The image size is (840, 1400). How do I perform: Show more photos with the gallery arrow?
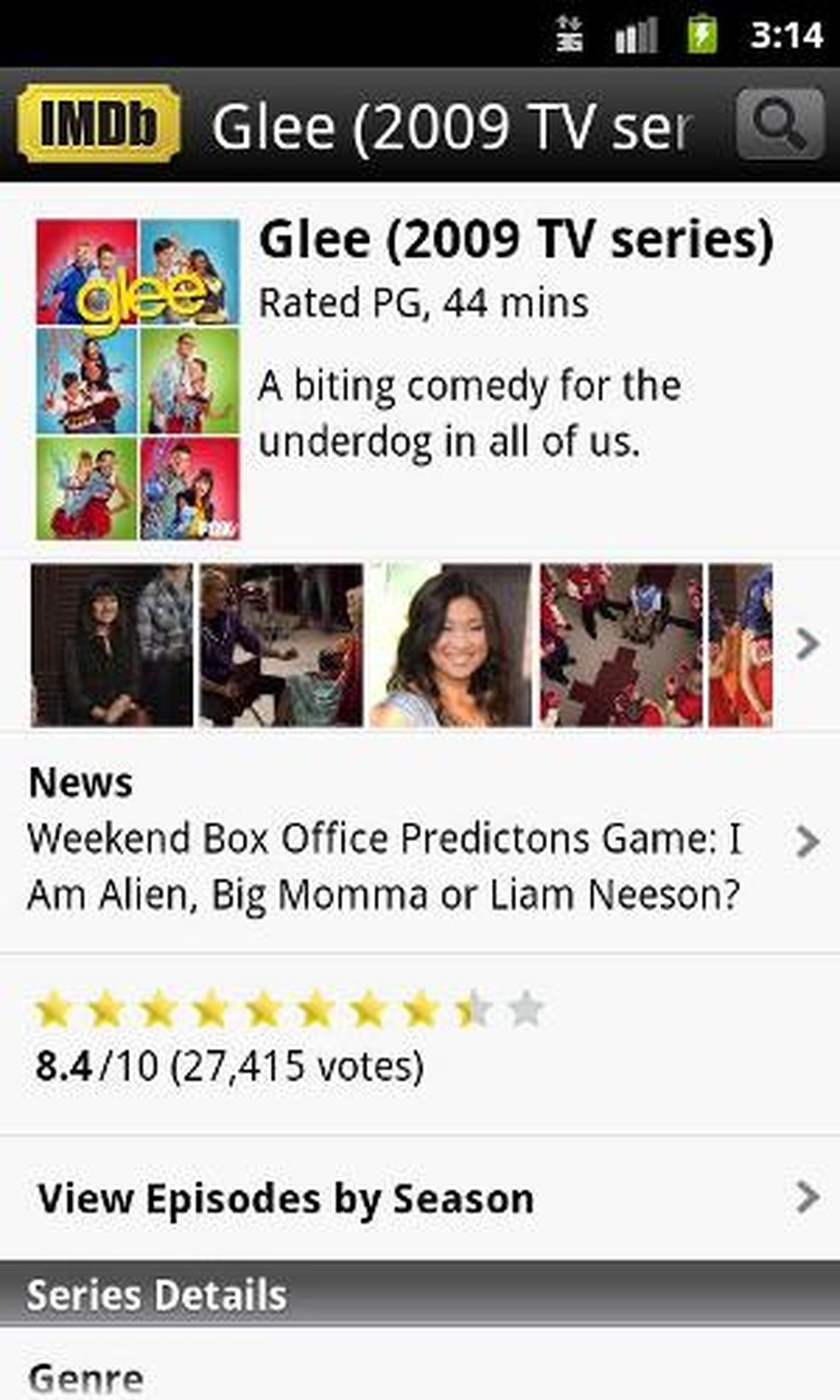coord(807,645)
